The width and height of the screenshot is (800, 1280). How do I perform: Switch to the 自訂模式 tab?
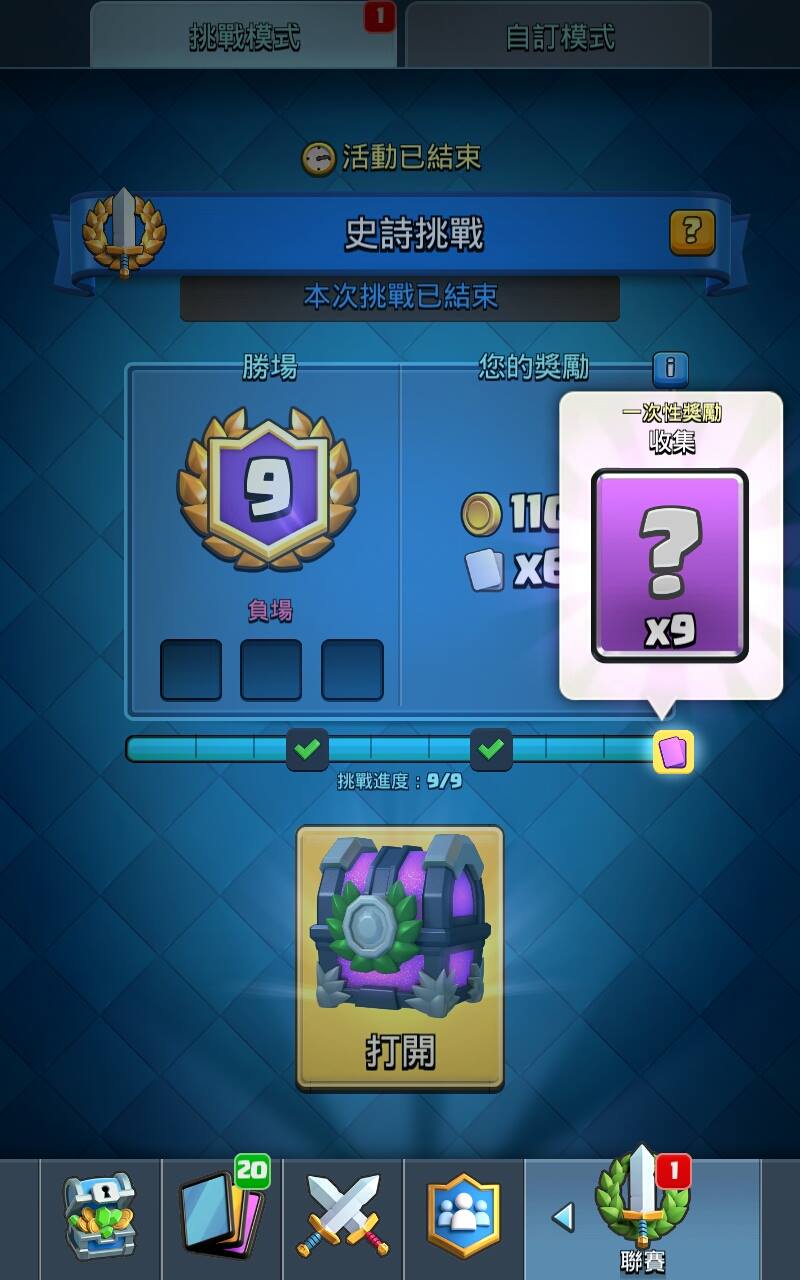tap(559, 38)
